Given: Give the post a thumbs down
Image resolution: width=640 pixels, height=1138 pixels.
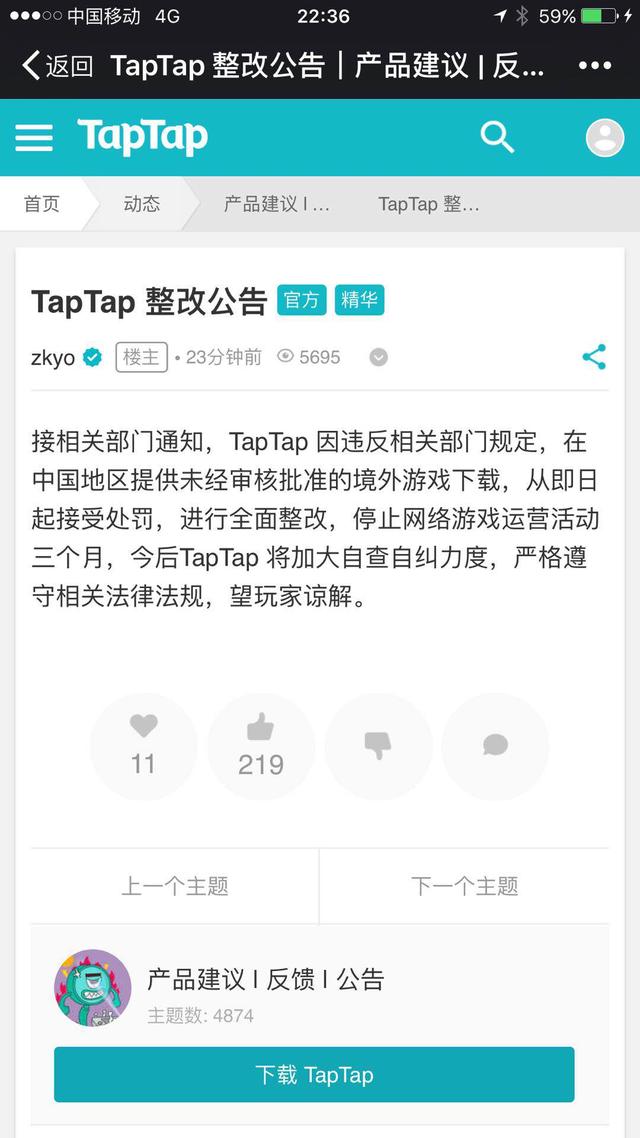Looking at the screenshot, I should click(378, 746).
